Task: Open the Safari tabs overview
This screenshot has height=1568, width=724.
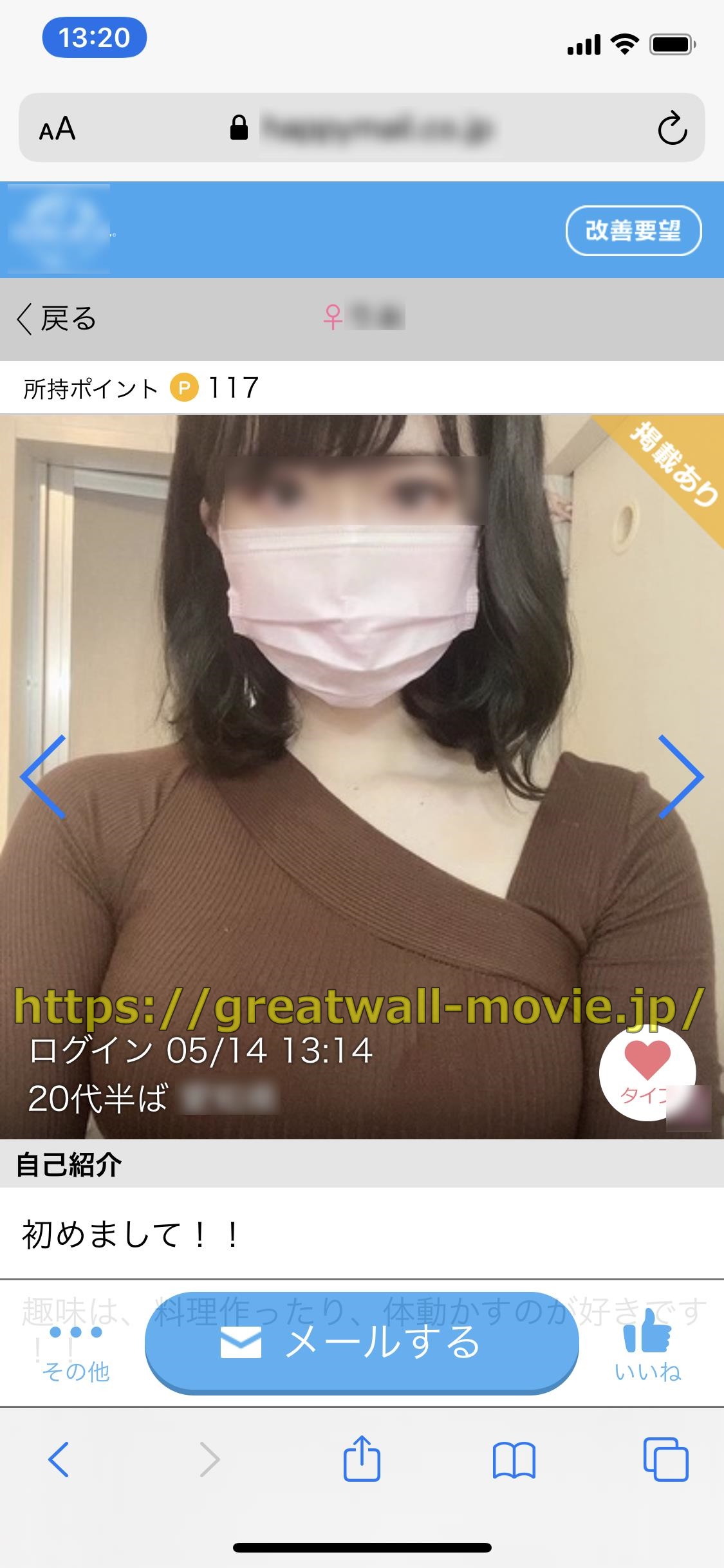Action: click(665, 1459)
